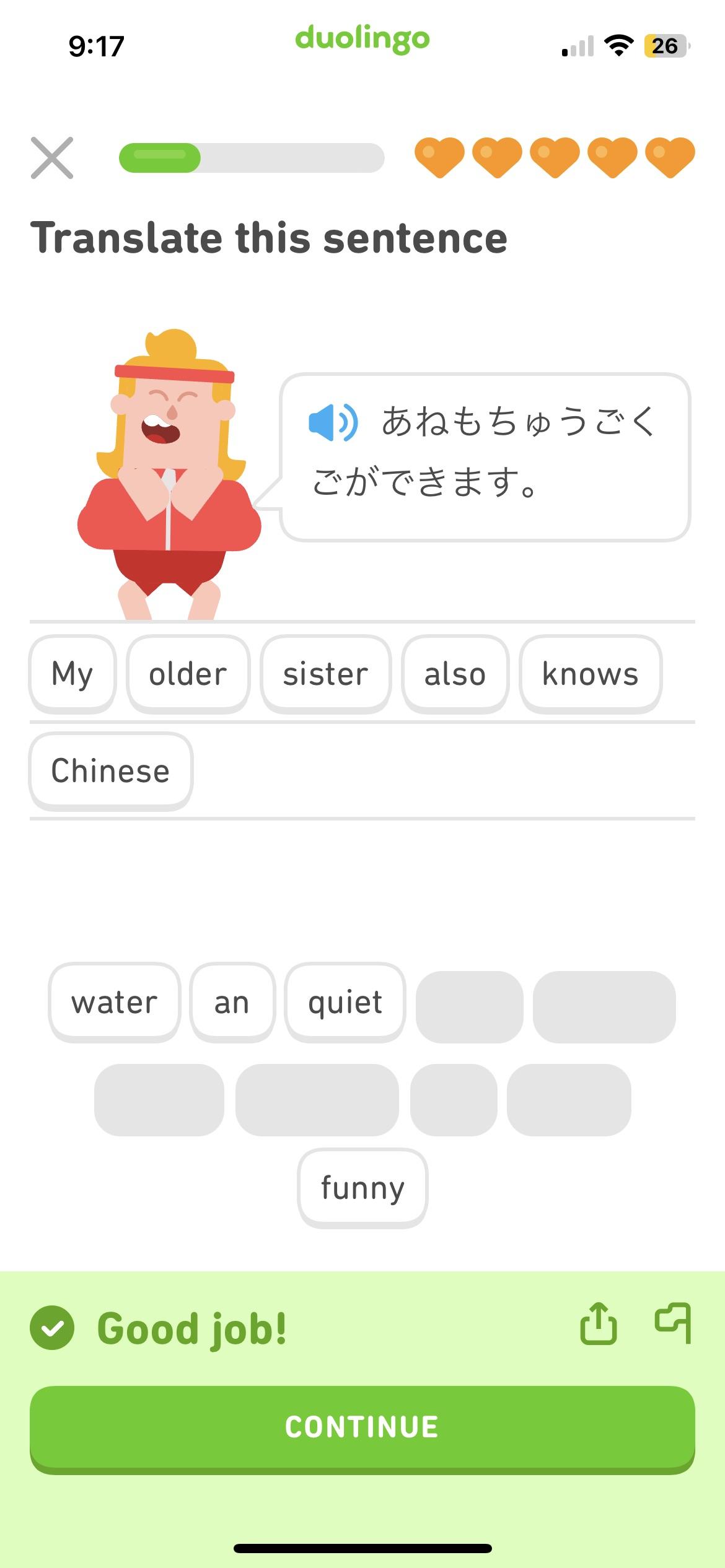Exit the lesson with the X

tap(53, 157)
